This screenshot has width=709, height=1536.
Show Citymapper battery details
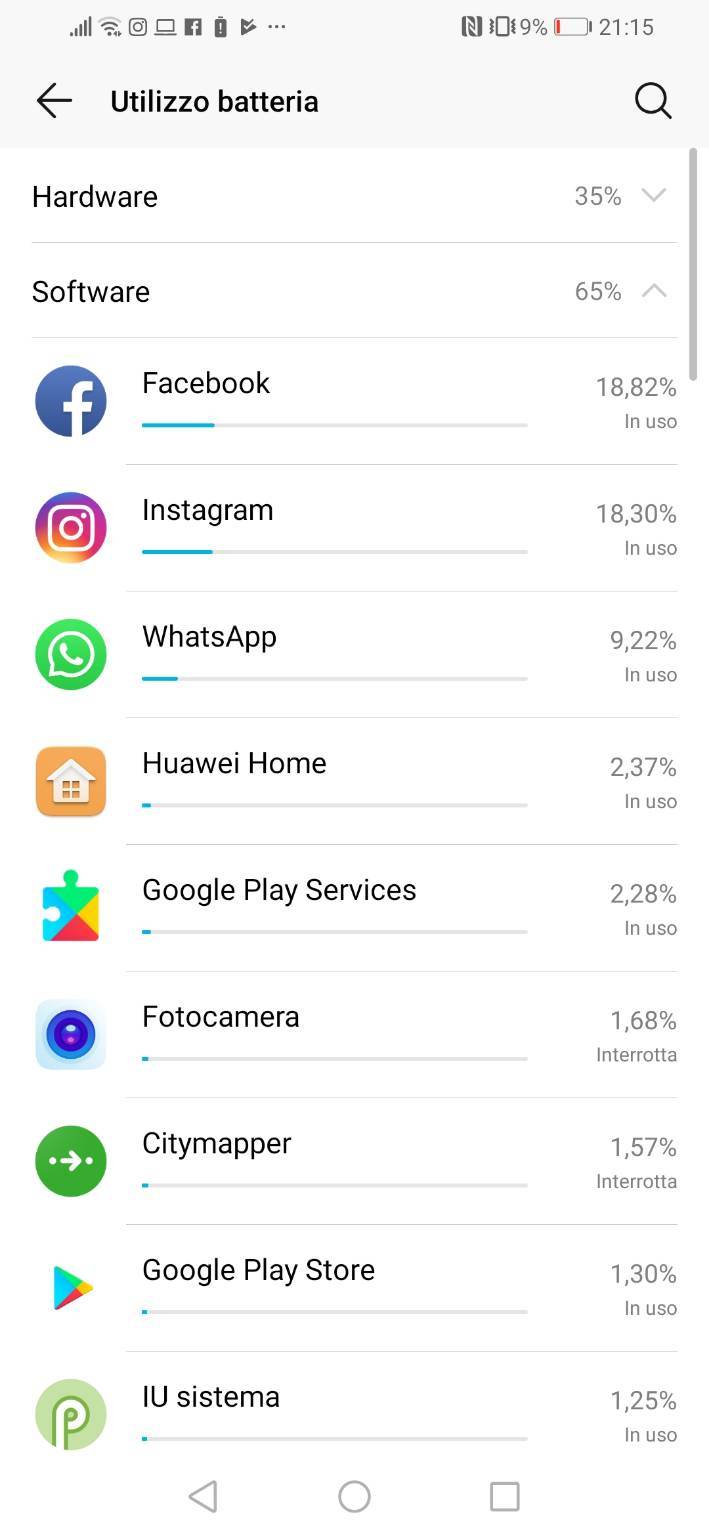[x=354, y=1161]
